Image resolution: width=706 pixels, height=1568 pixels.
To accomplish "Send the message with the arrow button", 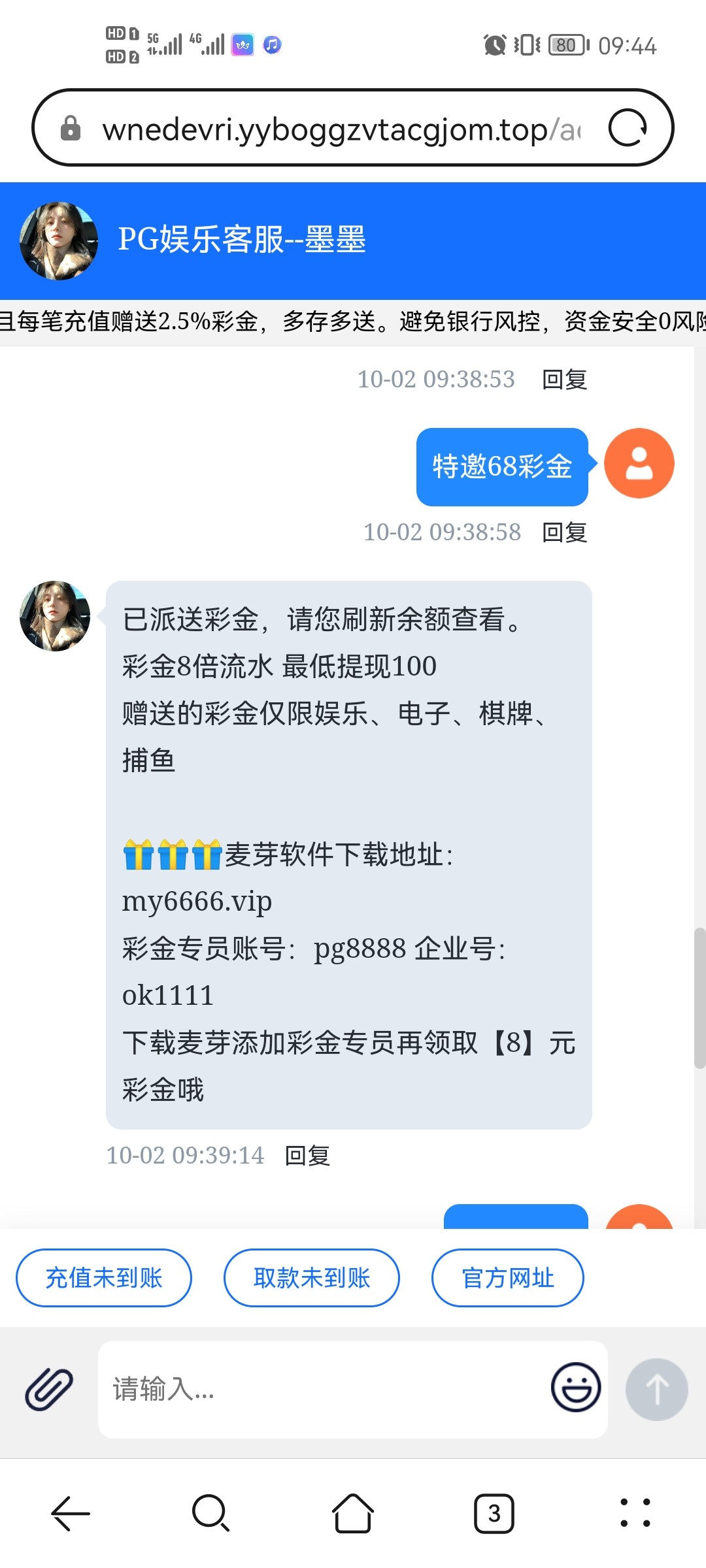I will point(656,1389).
